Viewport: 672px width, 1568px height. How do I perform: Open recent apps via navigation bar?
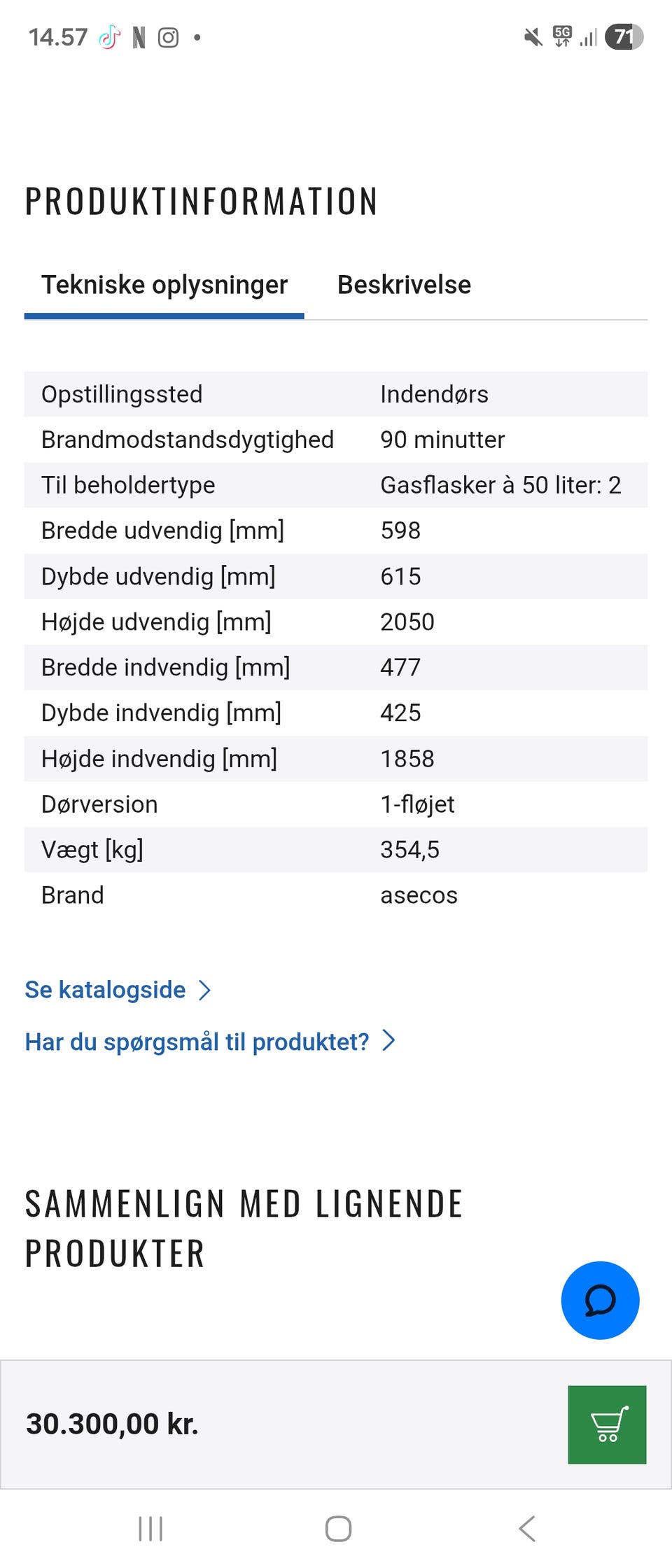(150, 1529)
